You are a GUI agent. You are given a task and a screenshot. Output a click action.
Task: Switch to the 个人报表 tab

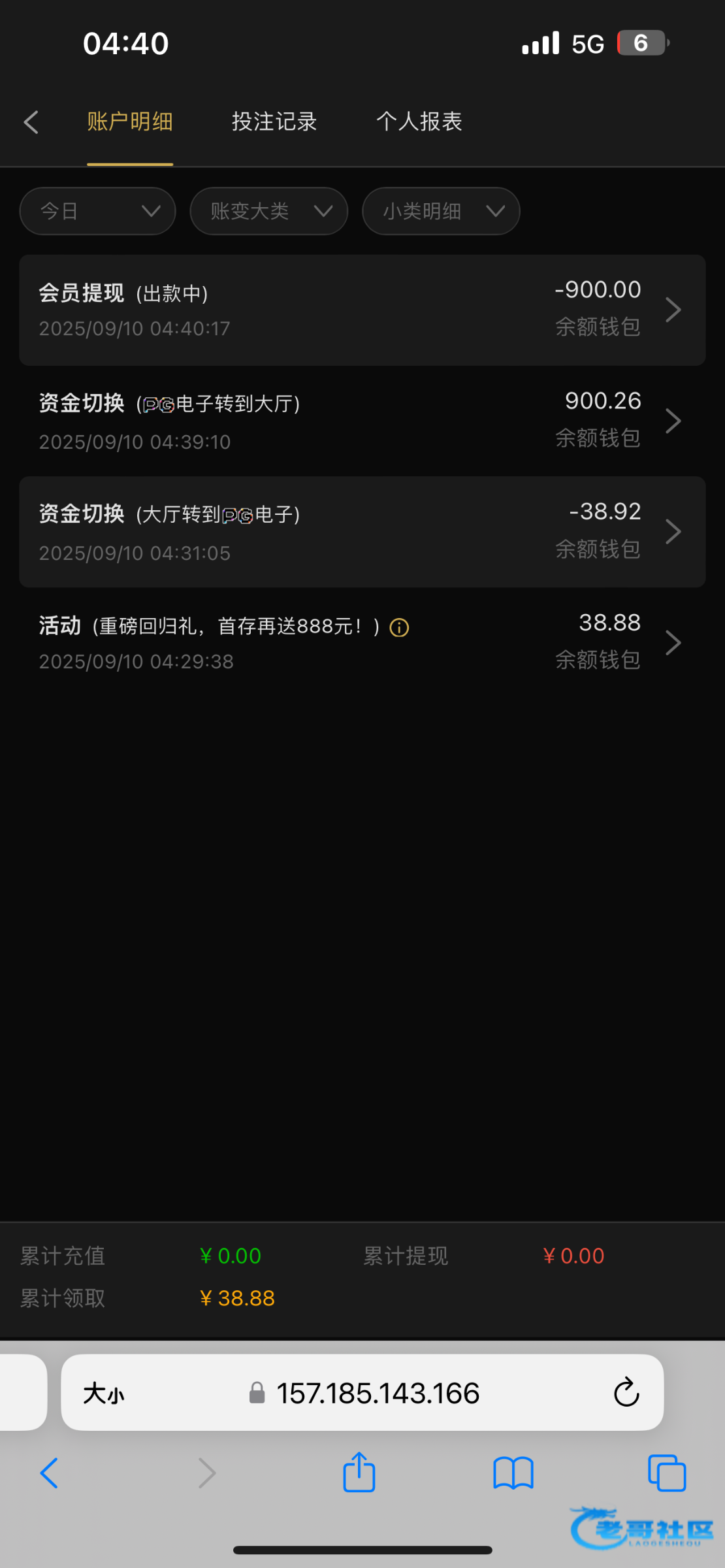[419, 122]
